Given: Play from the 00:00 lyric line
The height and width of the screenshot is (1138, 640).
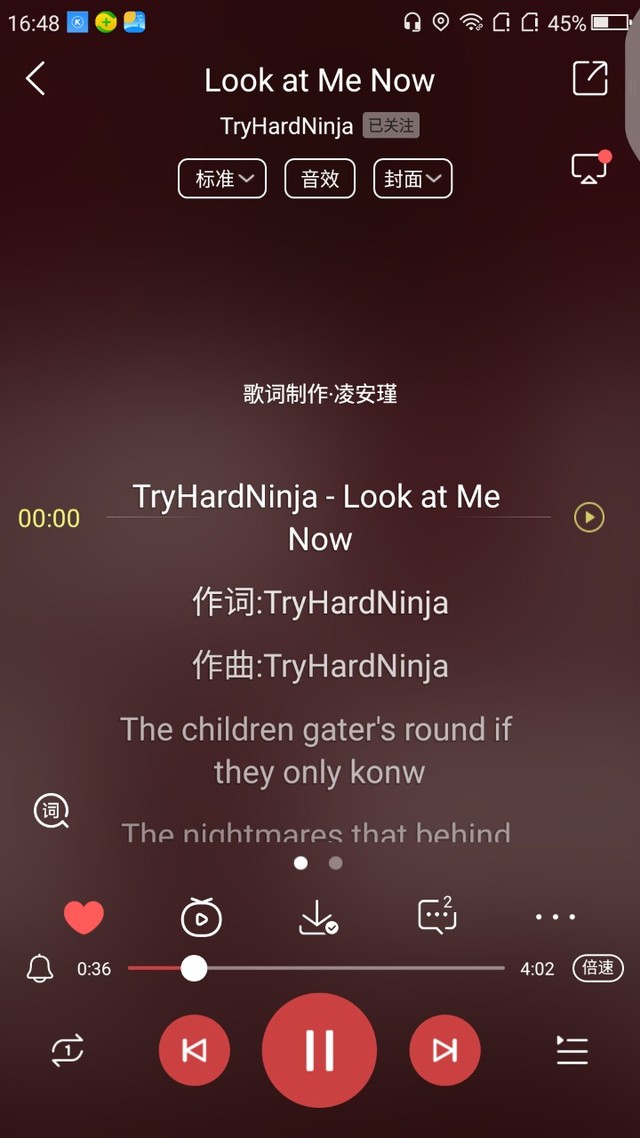Looking at the screenshot, I should click(589, 517).
